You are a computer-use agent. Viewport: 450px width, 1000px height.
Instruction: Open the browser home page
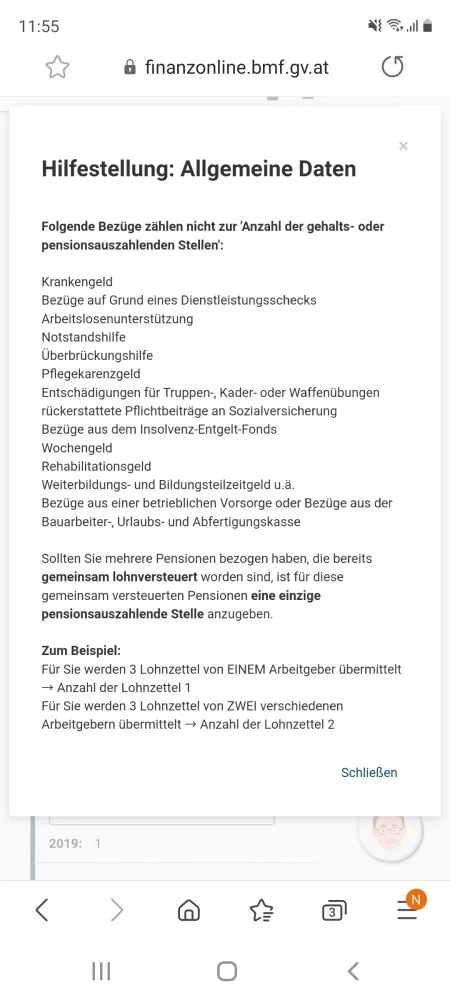(189, 911)
